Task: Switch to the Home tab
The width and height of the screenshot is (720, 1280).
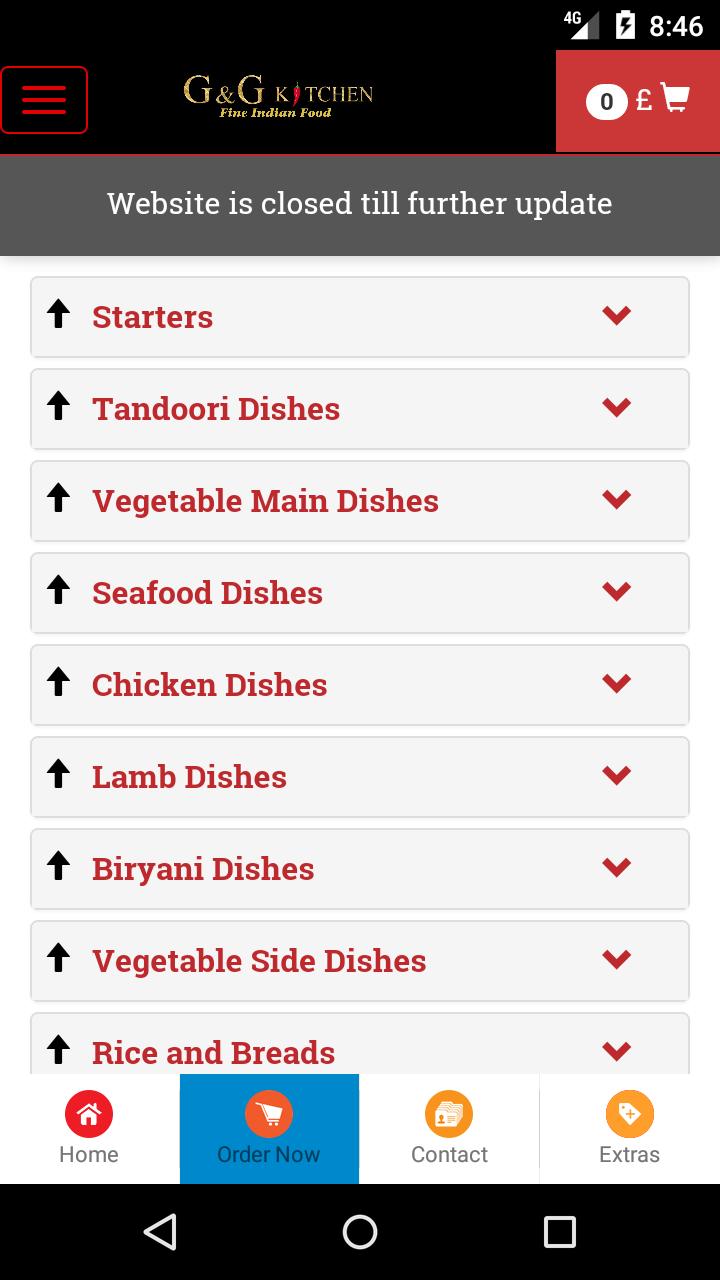Action: [x=89, y=1129]
